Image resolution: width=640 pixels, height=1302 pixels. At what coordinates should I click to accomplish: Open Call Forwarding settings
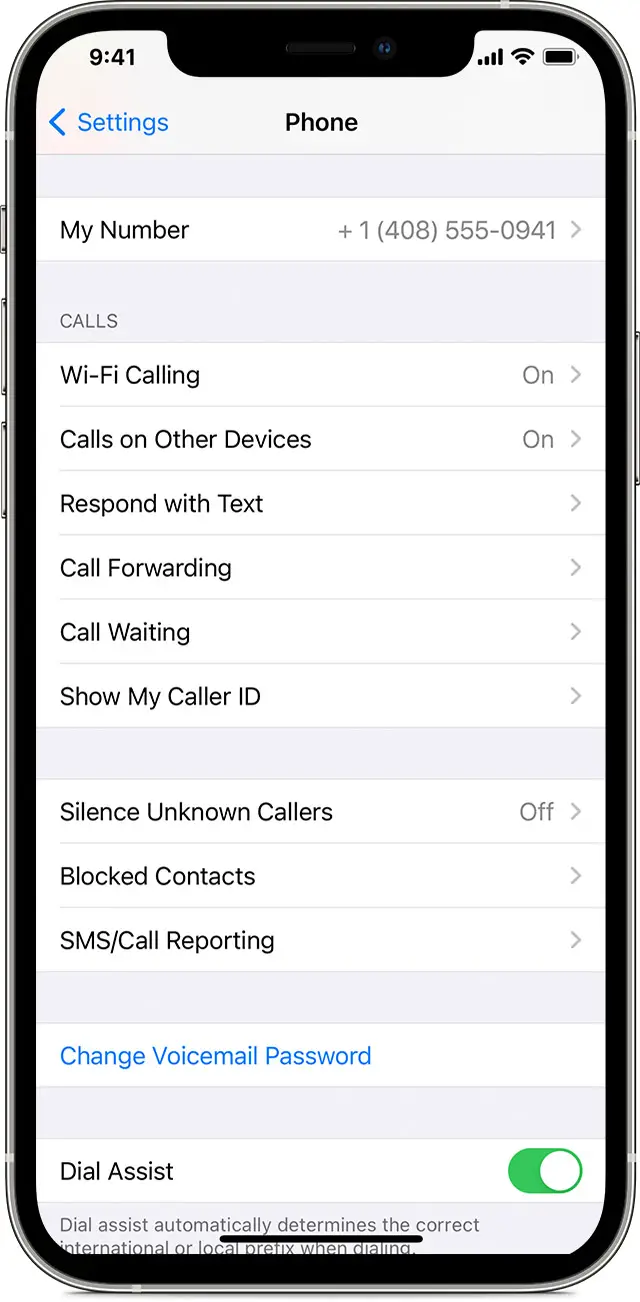click(x=320, y=568)
